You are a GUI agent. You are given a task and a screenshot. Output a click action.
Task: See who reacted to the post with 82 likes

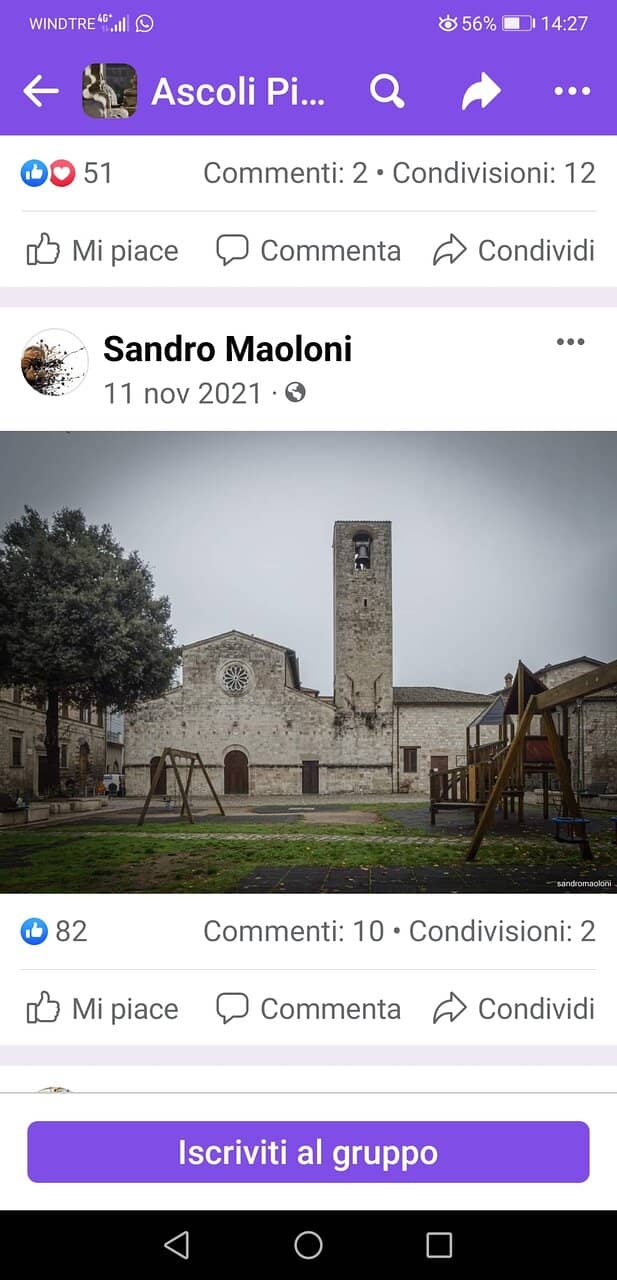click(55, 931)
